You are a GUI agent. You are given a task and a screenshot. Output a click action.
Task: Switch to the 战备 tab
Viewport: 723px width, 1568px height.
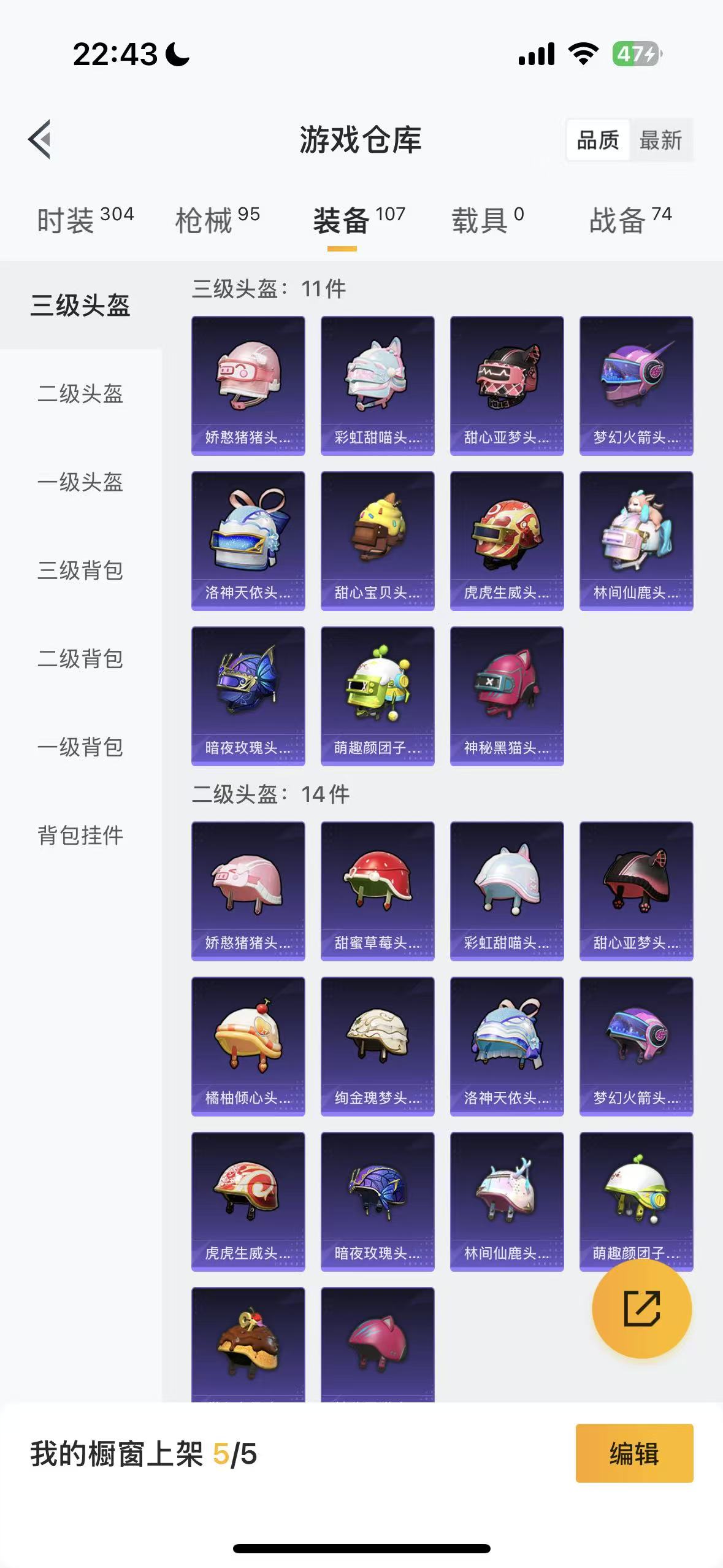coord(630,220)
